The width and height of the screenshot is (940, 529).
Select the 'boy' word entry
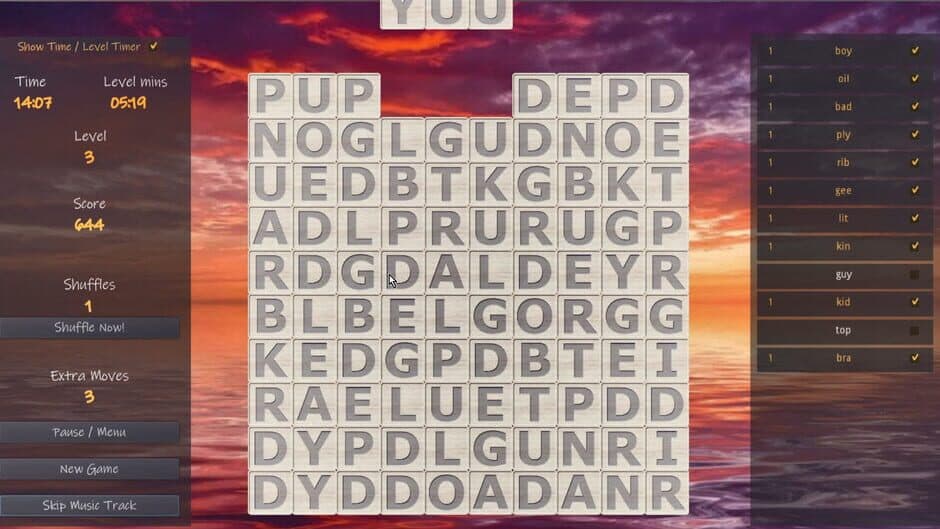coord(843,50)
